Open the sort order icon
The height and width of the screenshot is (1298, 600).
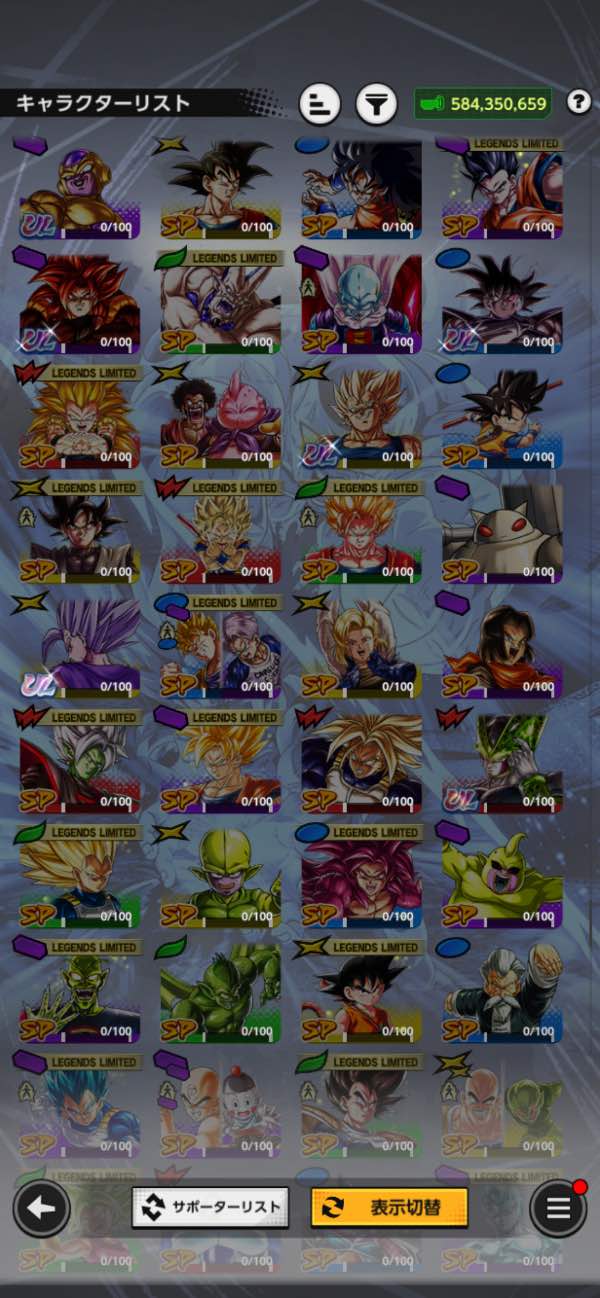(320, 103)
